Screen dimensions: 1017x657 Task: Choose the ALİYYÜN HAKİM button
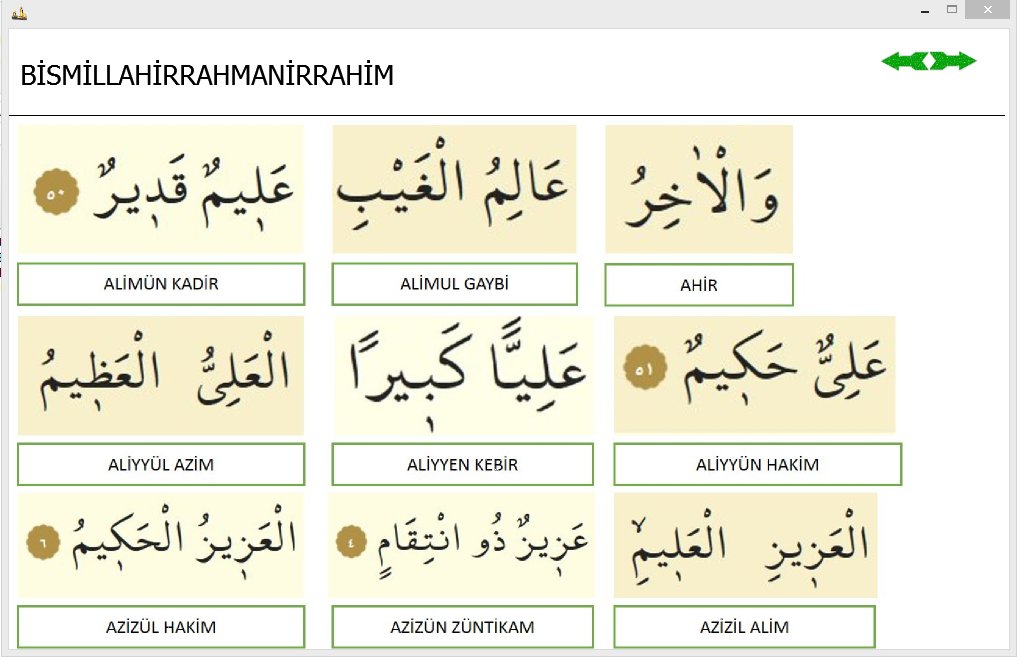[x=757, y=465]
